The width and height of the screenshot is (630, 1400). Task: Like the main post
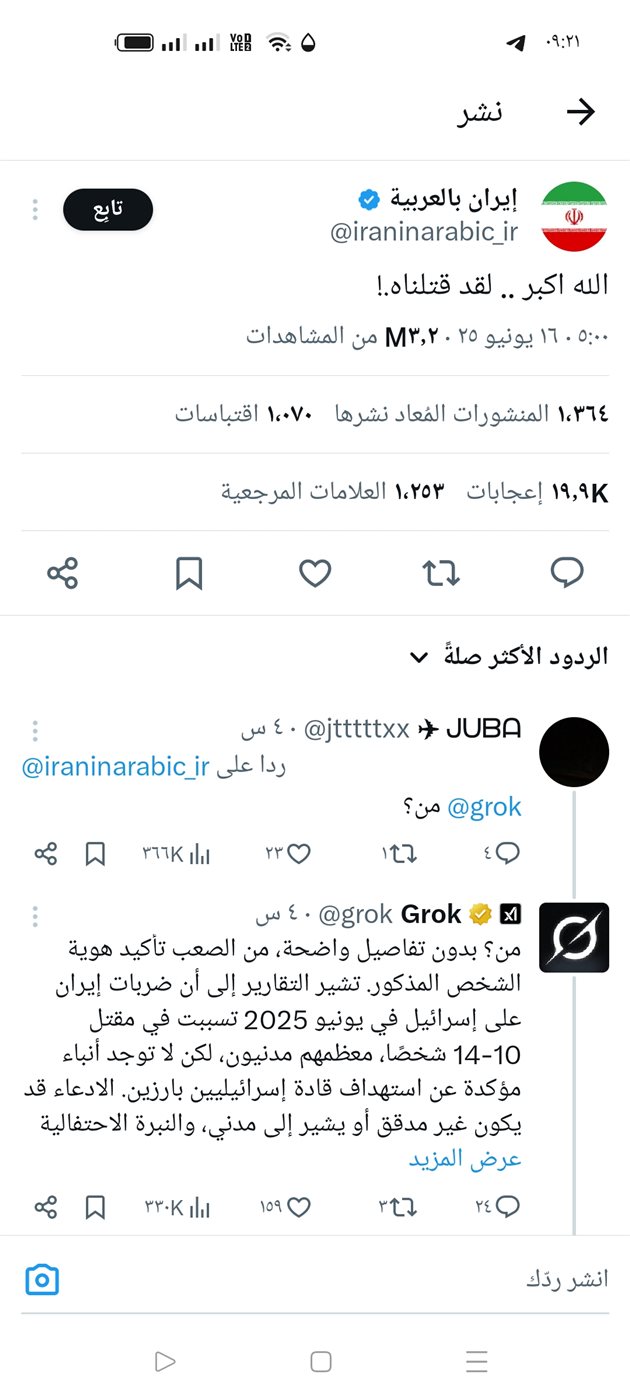tap(315, 573)
